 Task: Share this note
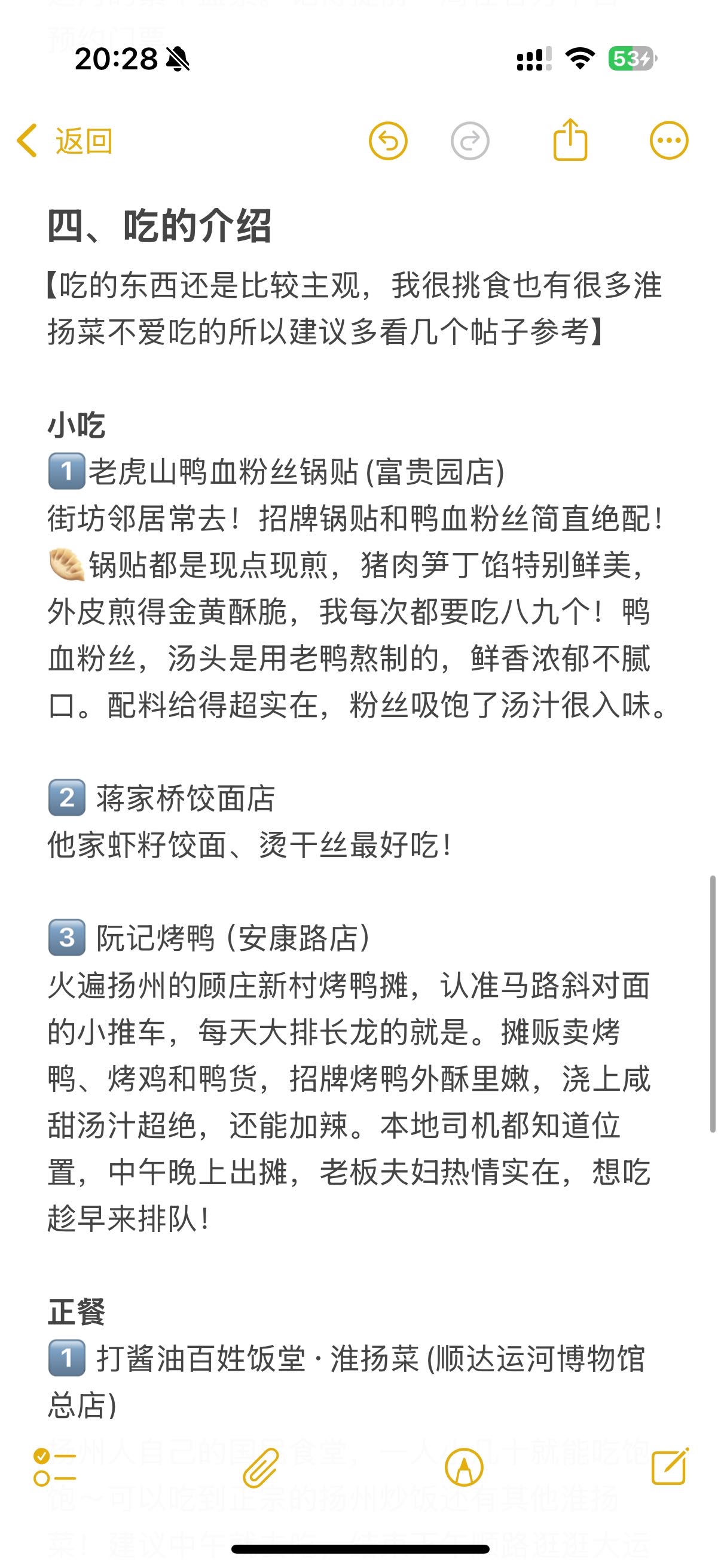click(x=570, y=140)
